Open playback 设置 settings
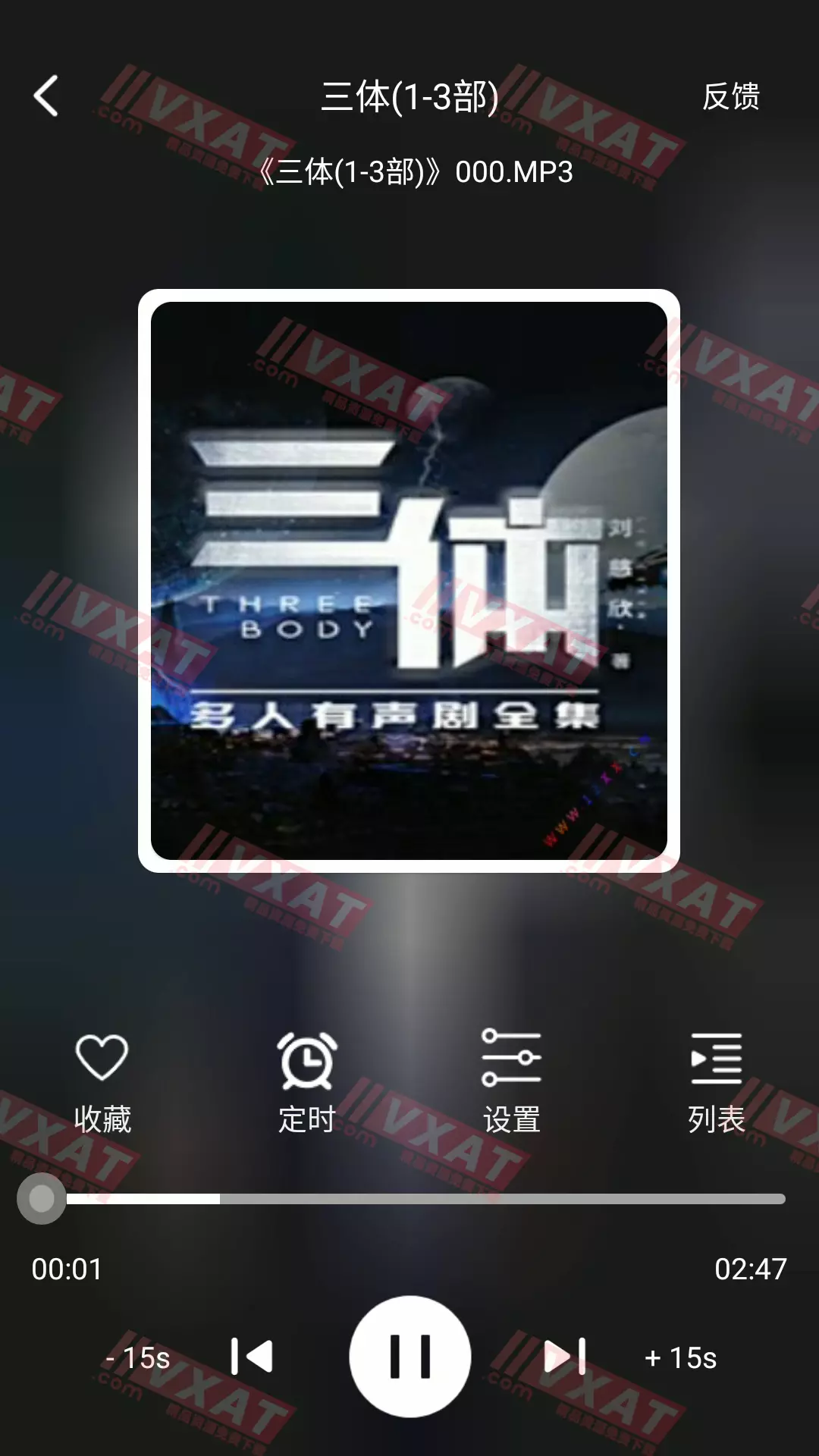Image resolution: width=819 pixels, height=1456 pixels. 512,1081
